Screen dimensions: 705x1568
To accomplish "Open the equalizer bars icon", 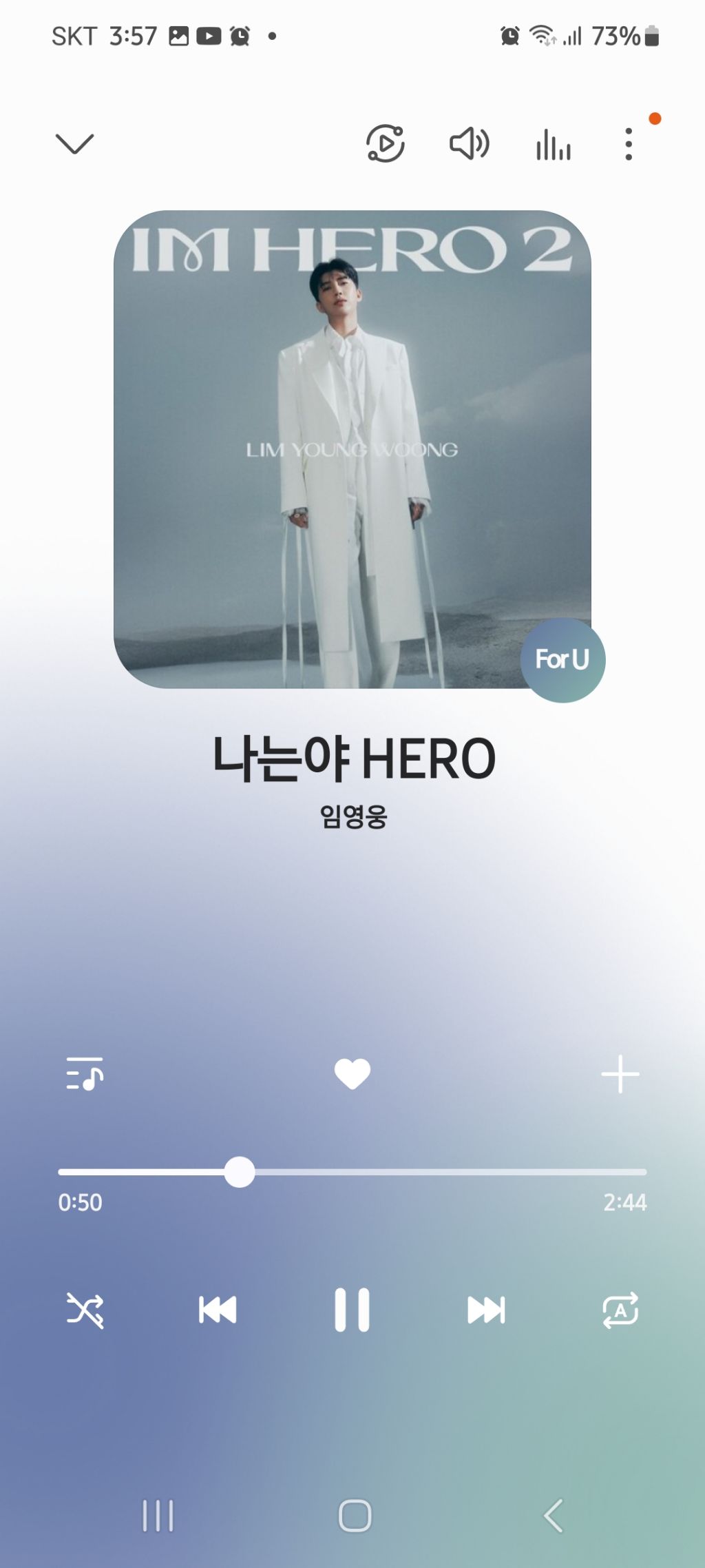I will [554, 145].
